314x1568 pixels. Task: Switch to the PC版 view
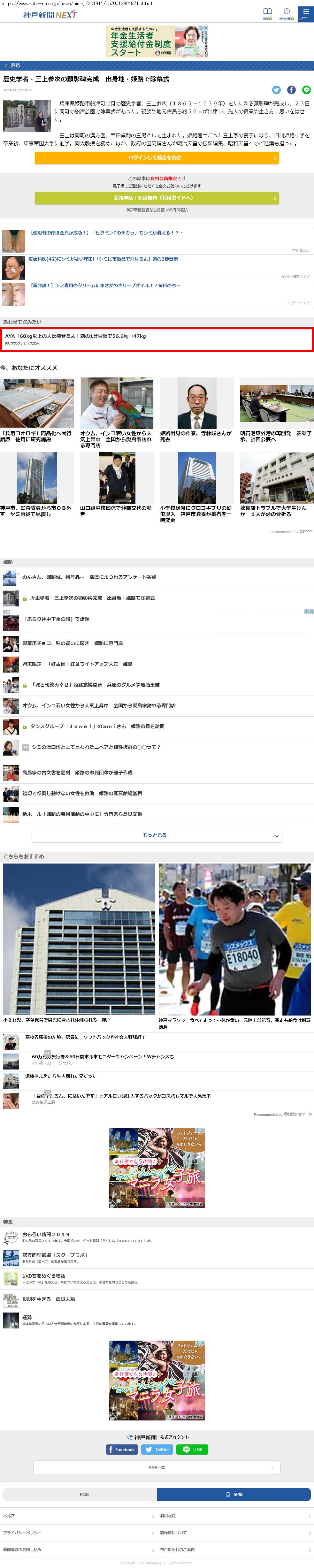click(x=80, y=1494)
